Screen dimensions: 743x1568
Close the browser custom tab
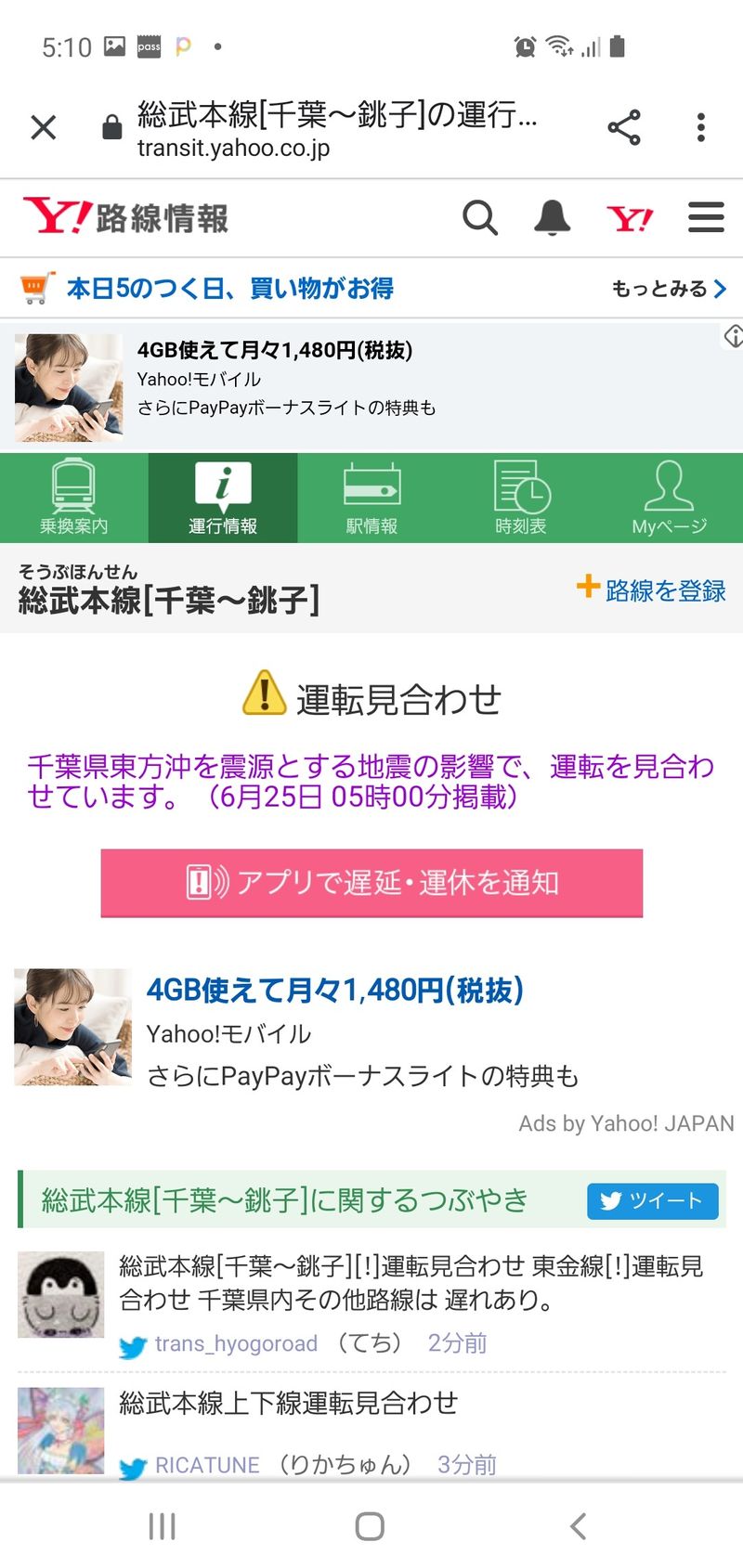click(44, 127)
